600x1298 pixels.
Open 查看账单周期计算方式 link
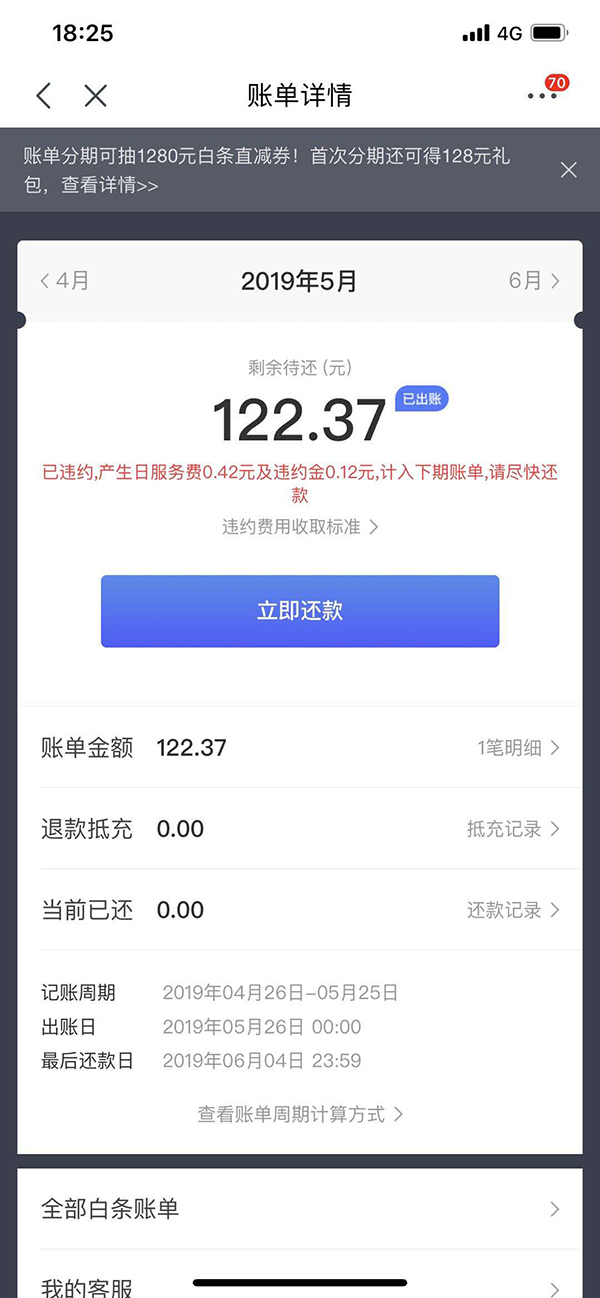tap(300, 1114)
